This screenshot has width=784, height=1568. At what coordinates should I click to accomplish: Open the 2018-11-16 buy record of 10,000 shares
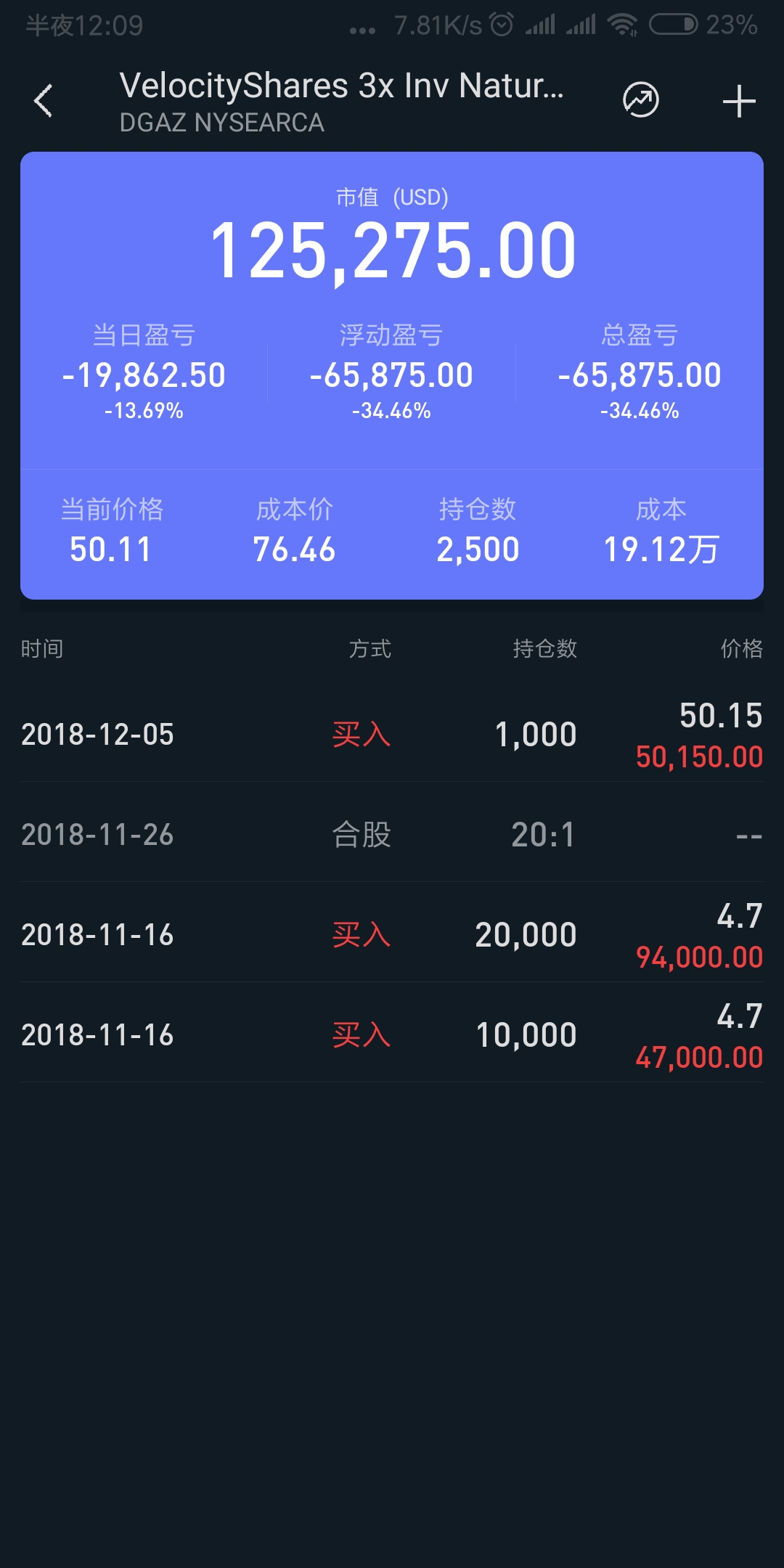click(x=392, y=1033)
